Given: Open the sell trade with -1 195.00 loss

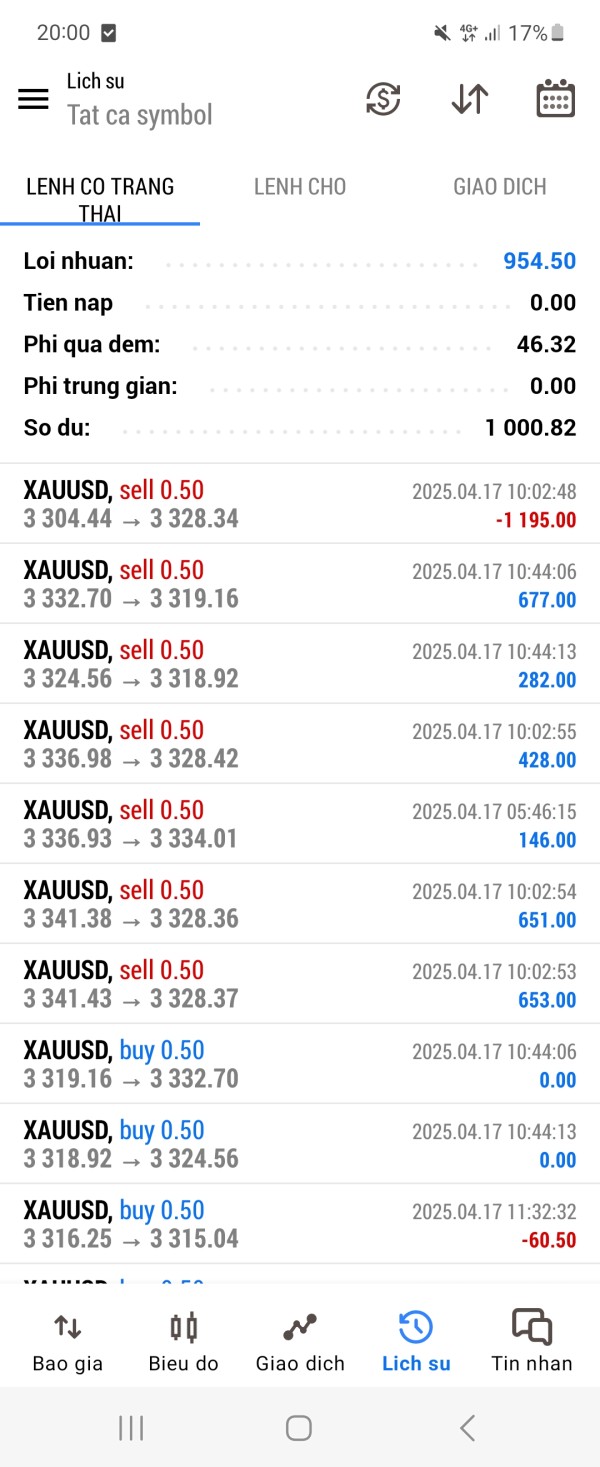Looking at the screenshot, I should point(300,504).
